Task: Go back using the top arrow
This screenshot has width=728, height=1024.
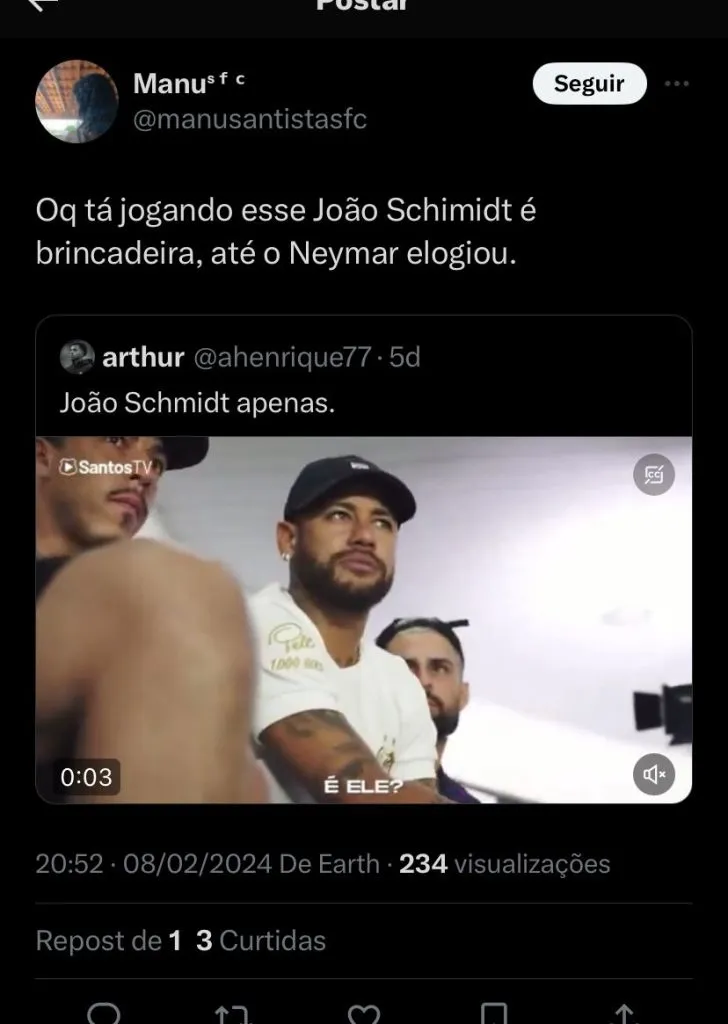Action: (x=42, y=5)
